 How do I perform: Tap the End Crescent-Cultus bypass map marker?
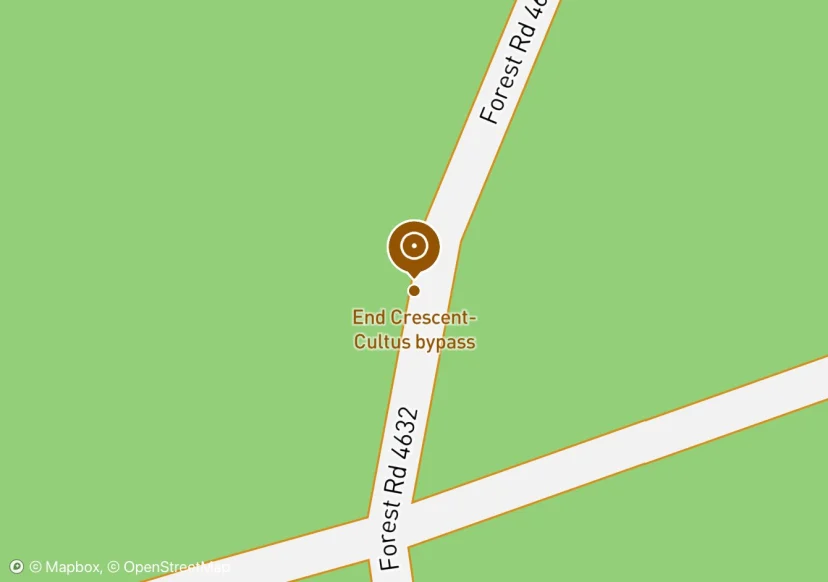[414, 246]
